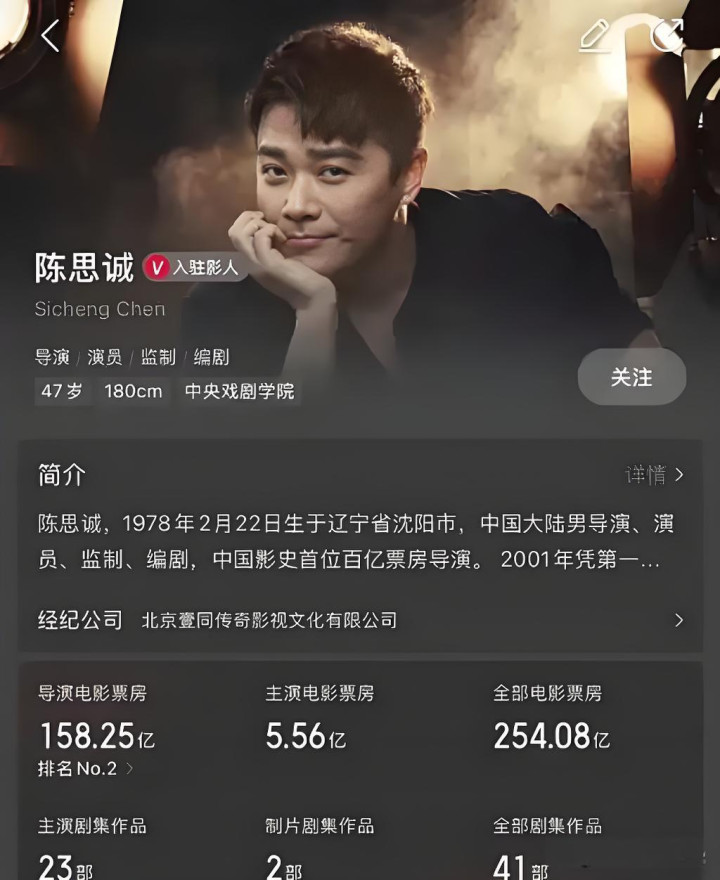View the 排名 No.2 box office ranking
This screenshot has height=880, width=720.
pyautogui.click(x=86, y=768)
